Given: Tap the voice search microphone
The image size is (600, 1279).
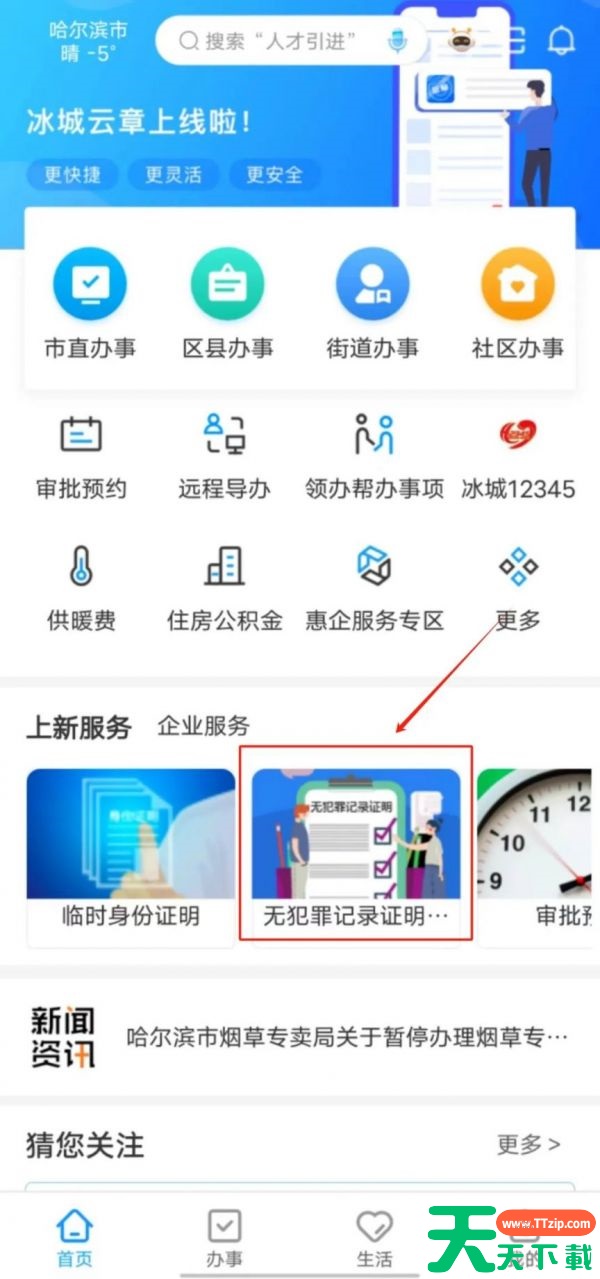Looking at the screenshot, I should click(x=398, y=41).
